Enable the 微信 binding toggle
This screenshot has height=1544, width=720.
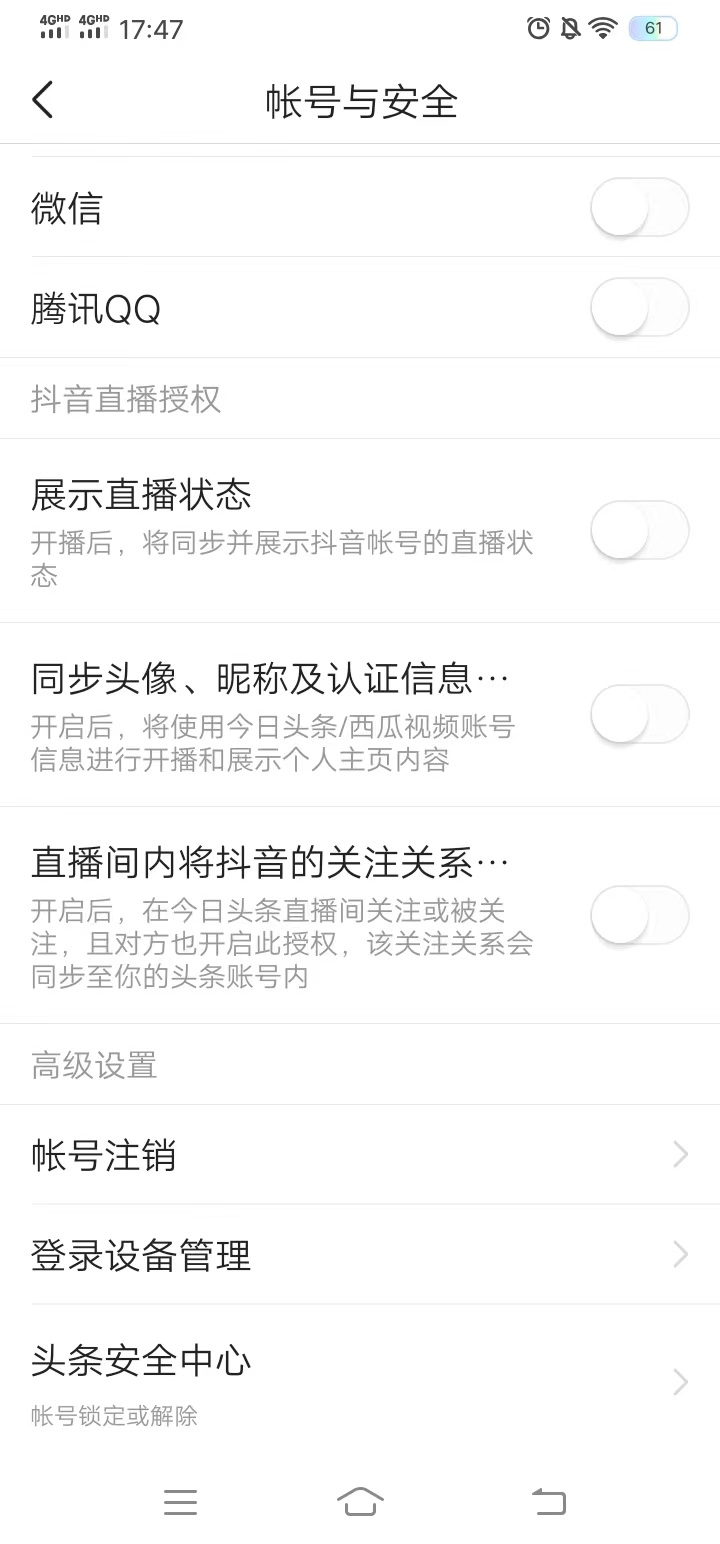(639, 207)
